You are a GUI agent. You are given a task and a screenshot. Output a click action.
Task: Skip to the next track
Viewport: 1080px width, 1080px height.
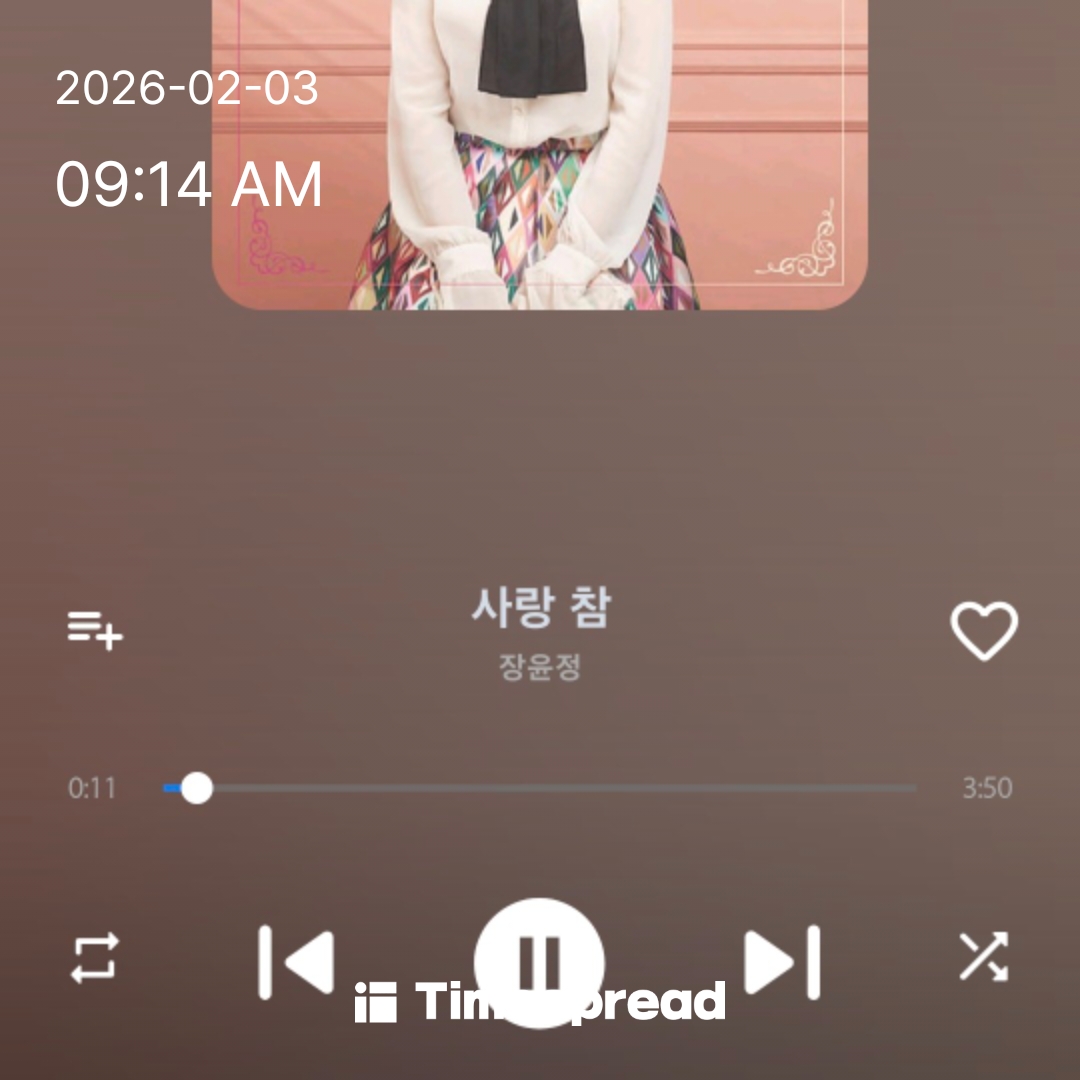tap(783, 962)
